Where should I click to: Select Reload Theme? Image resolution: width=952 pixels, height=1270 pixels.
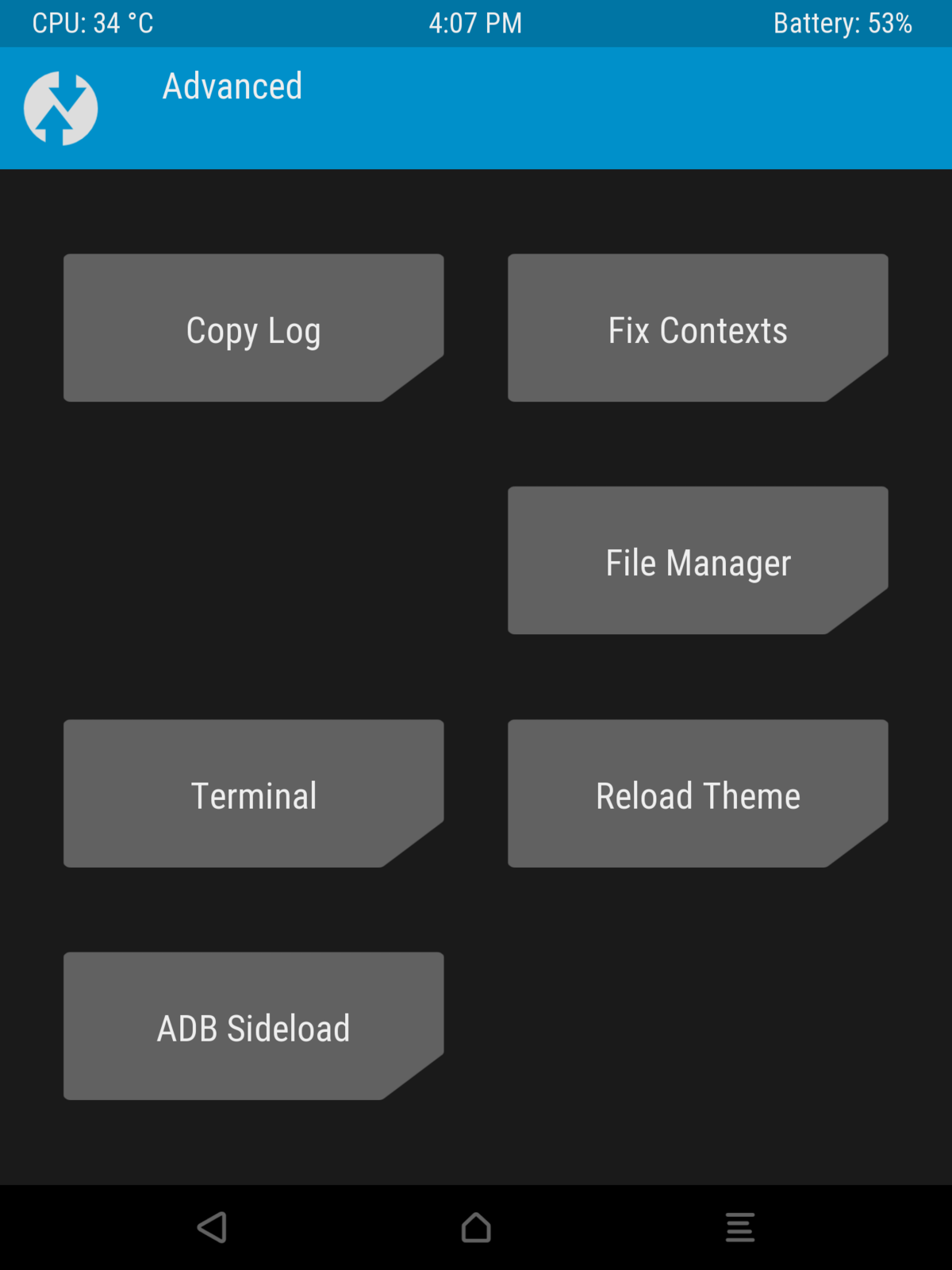697,794
